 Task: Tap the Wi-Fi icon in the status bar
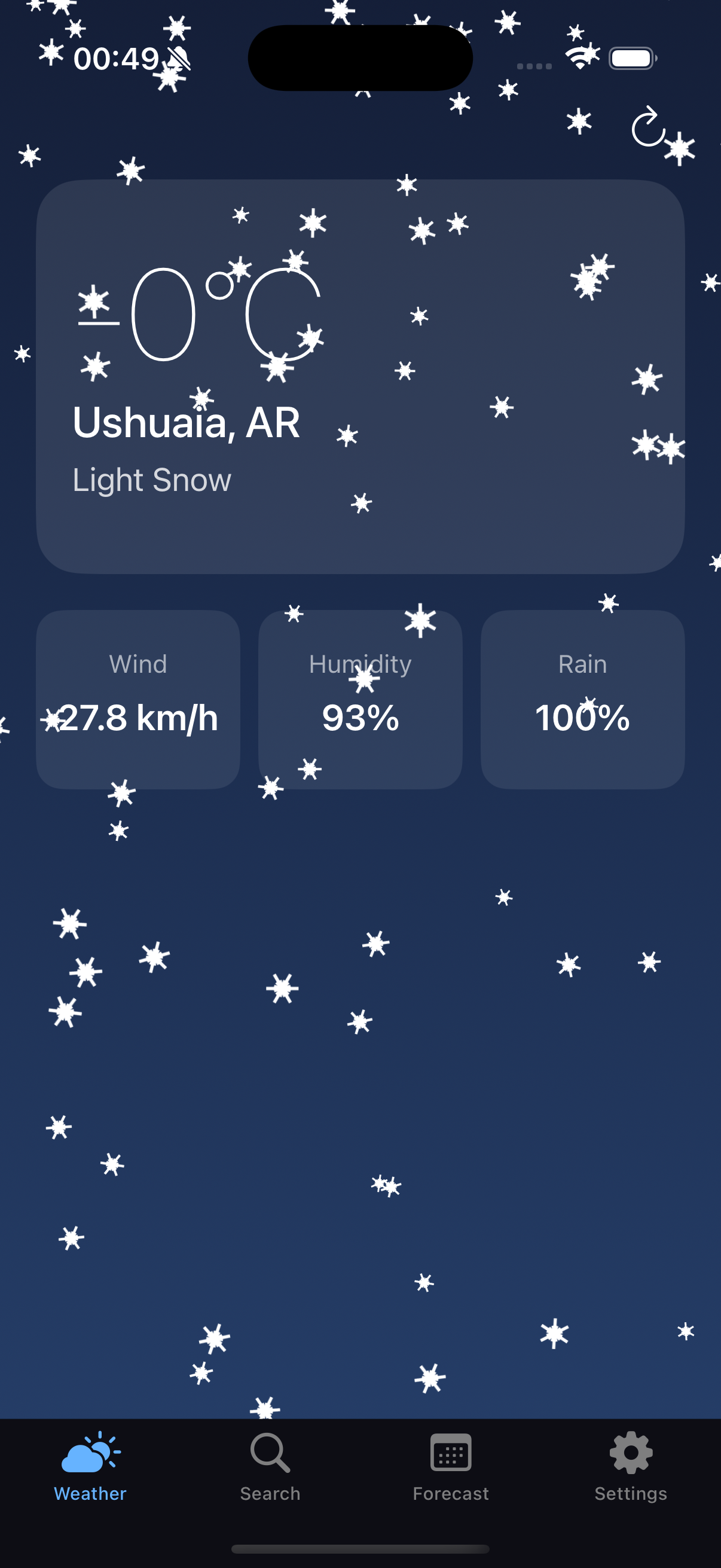click(x=579, y=58)
